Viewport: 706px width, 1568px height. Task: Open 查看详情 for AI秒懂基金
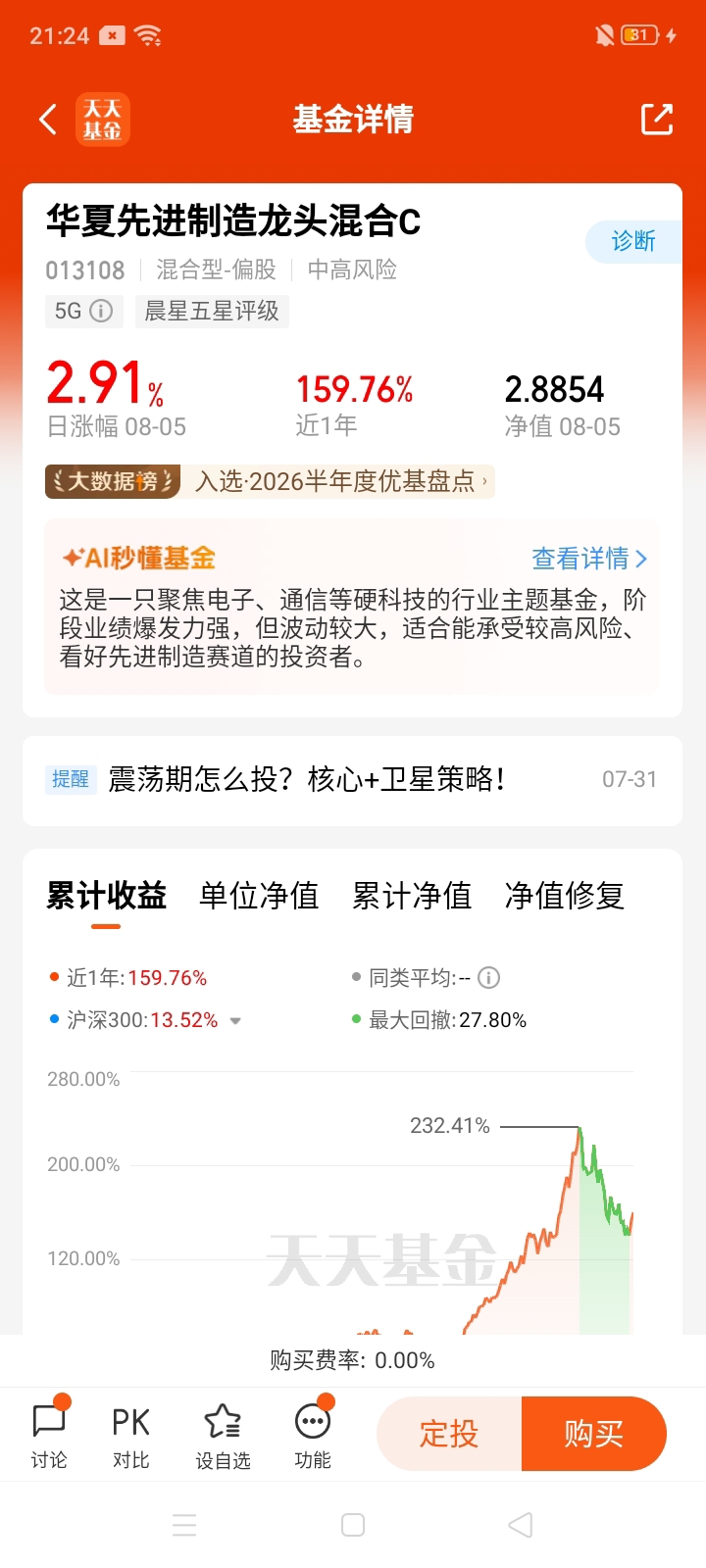(x=589, y=559)
